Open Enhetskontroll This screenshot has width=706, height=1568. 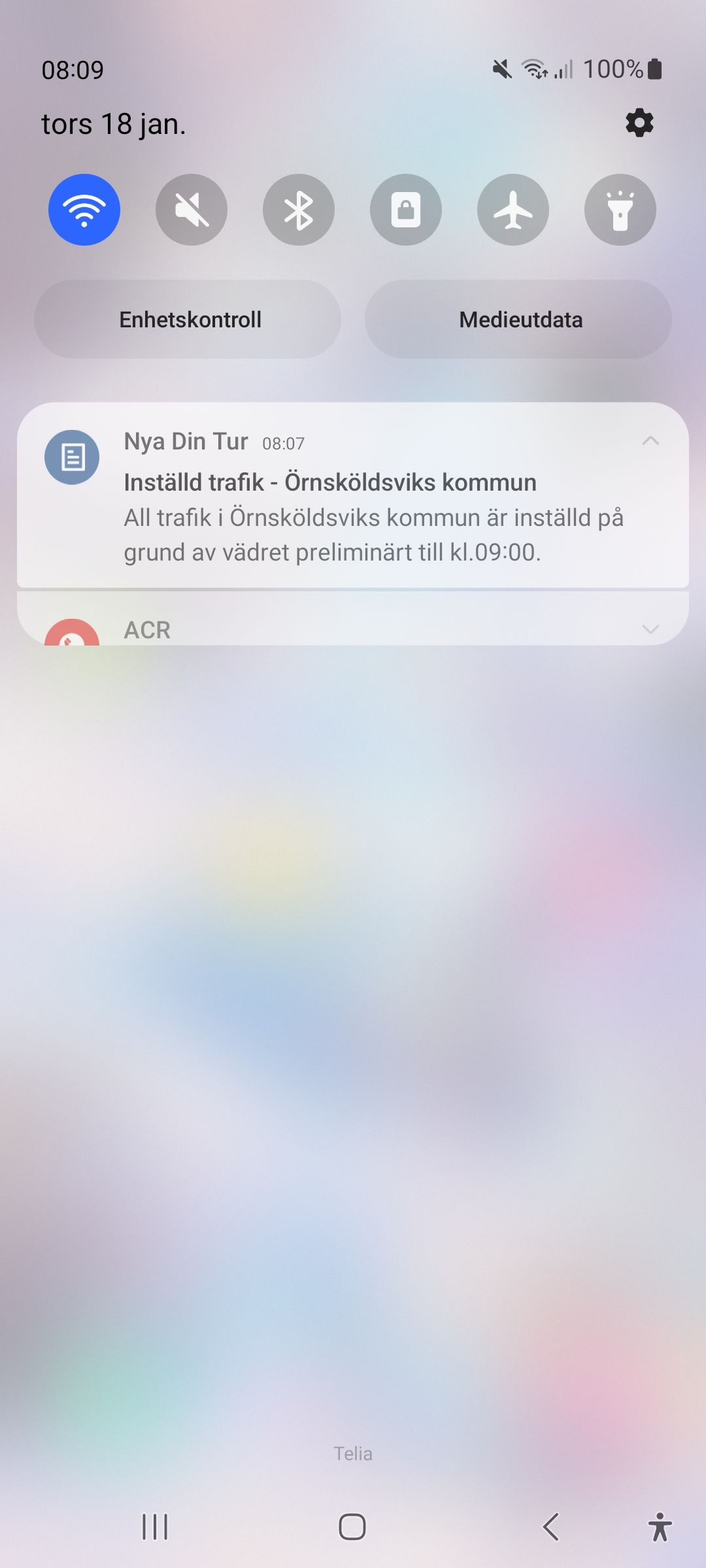coord(188,319)
